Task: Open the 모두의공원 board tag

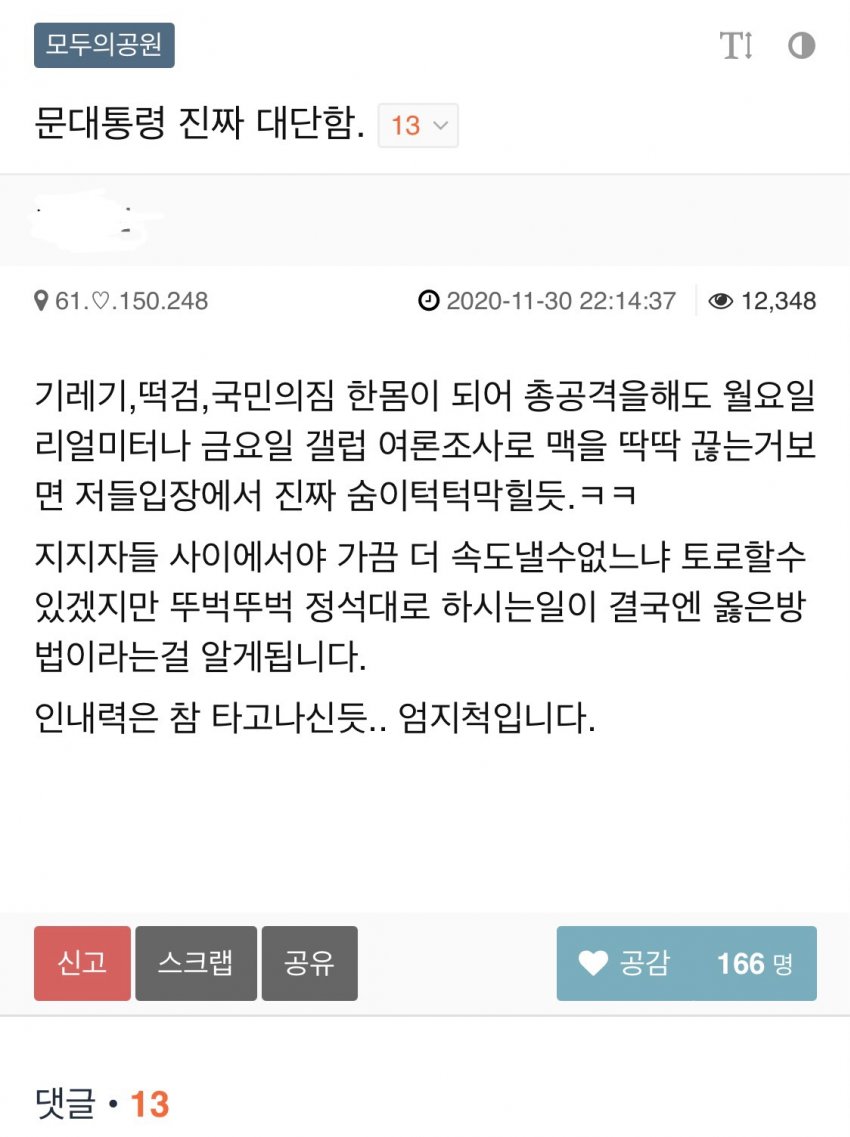Action: pos(104,46)
